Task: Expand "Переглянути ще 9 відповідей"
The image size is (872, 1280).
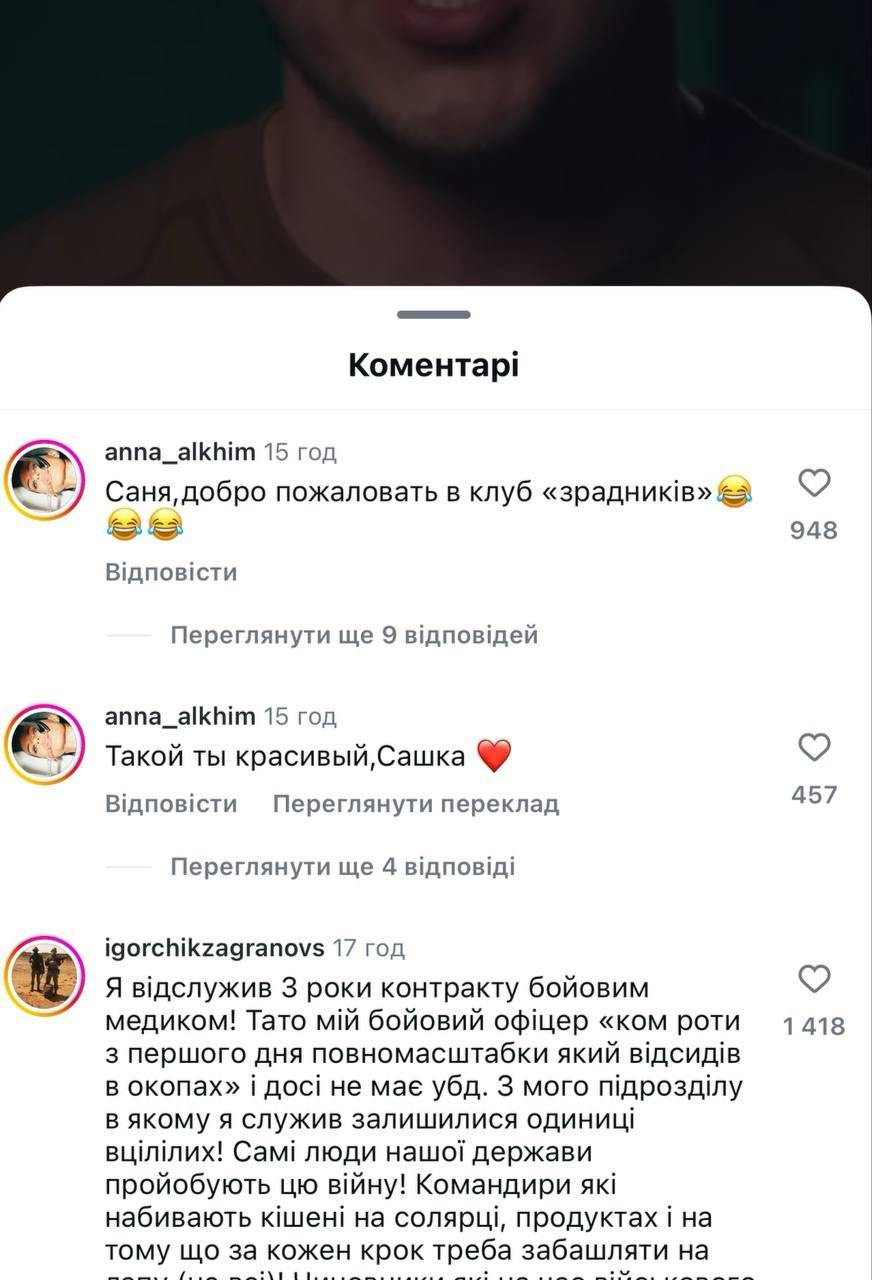Action: (354, 635)
